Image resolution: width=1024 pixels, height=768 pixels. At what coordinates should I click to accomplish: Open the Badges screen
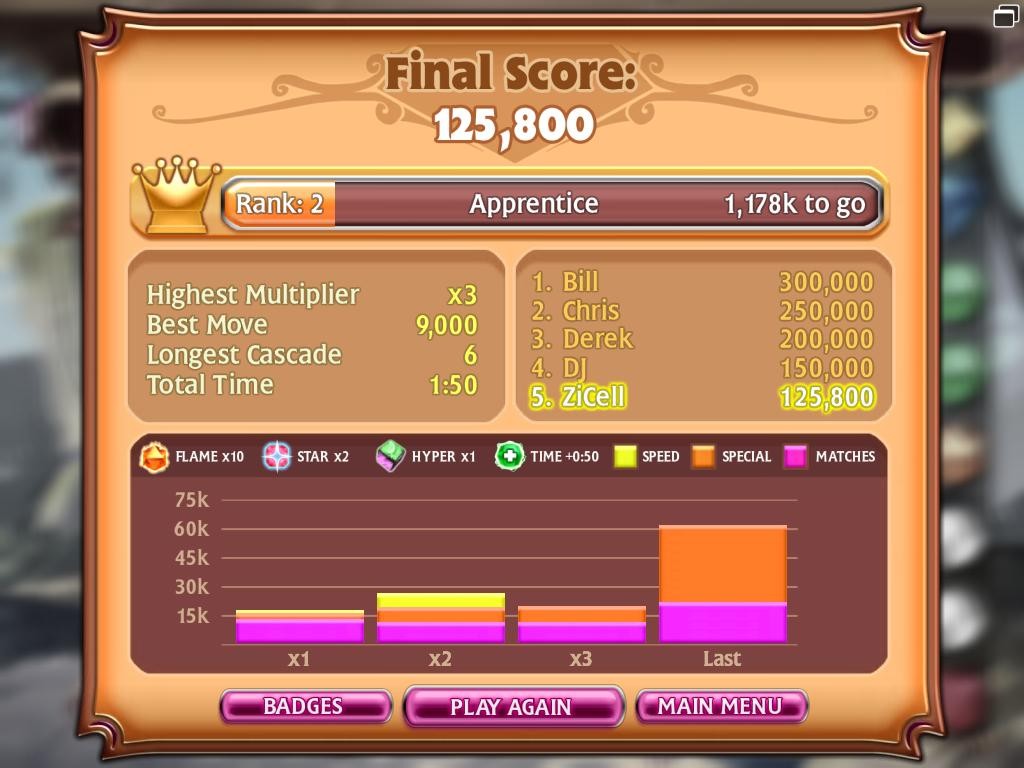304,706
